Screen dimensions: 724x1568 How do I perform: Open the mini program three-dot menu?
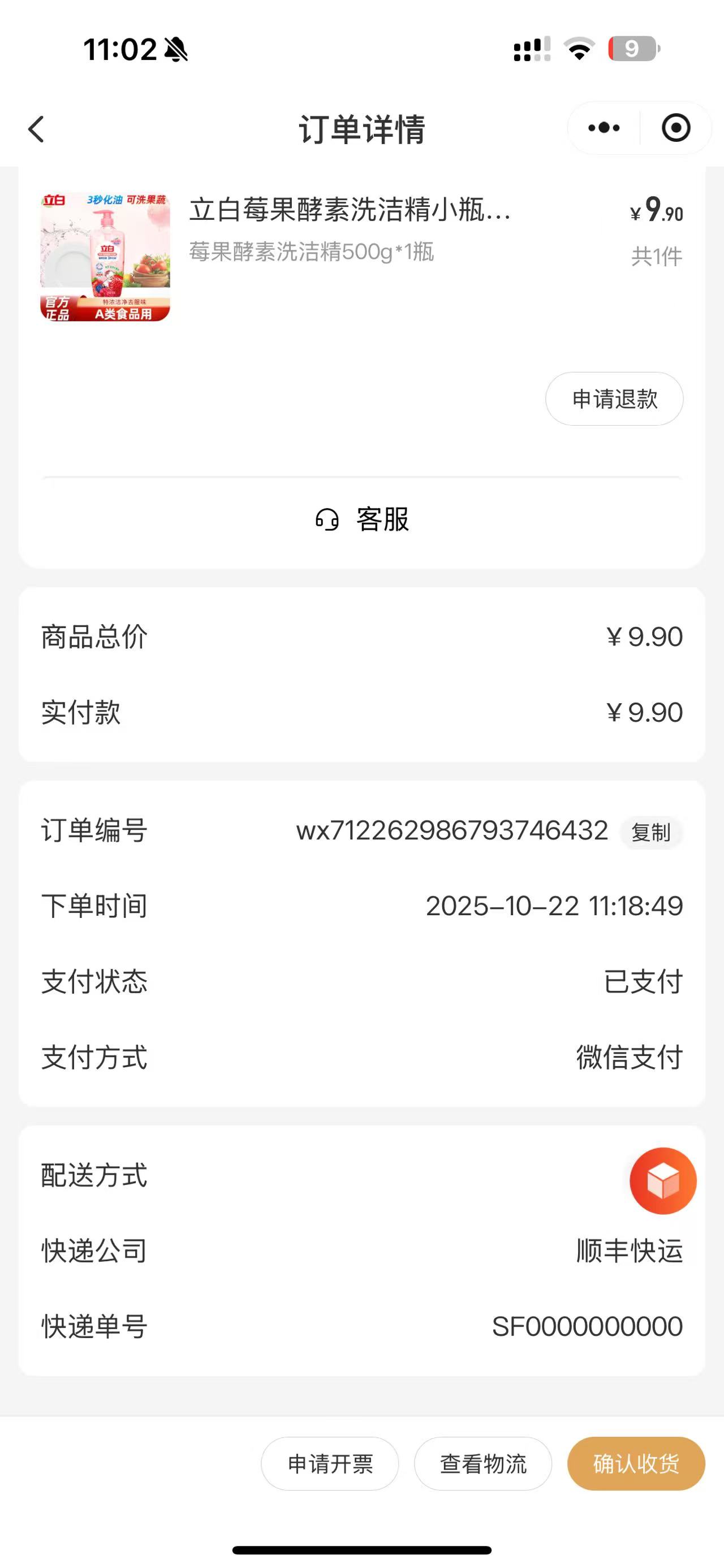(x=604, y=128)
